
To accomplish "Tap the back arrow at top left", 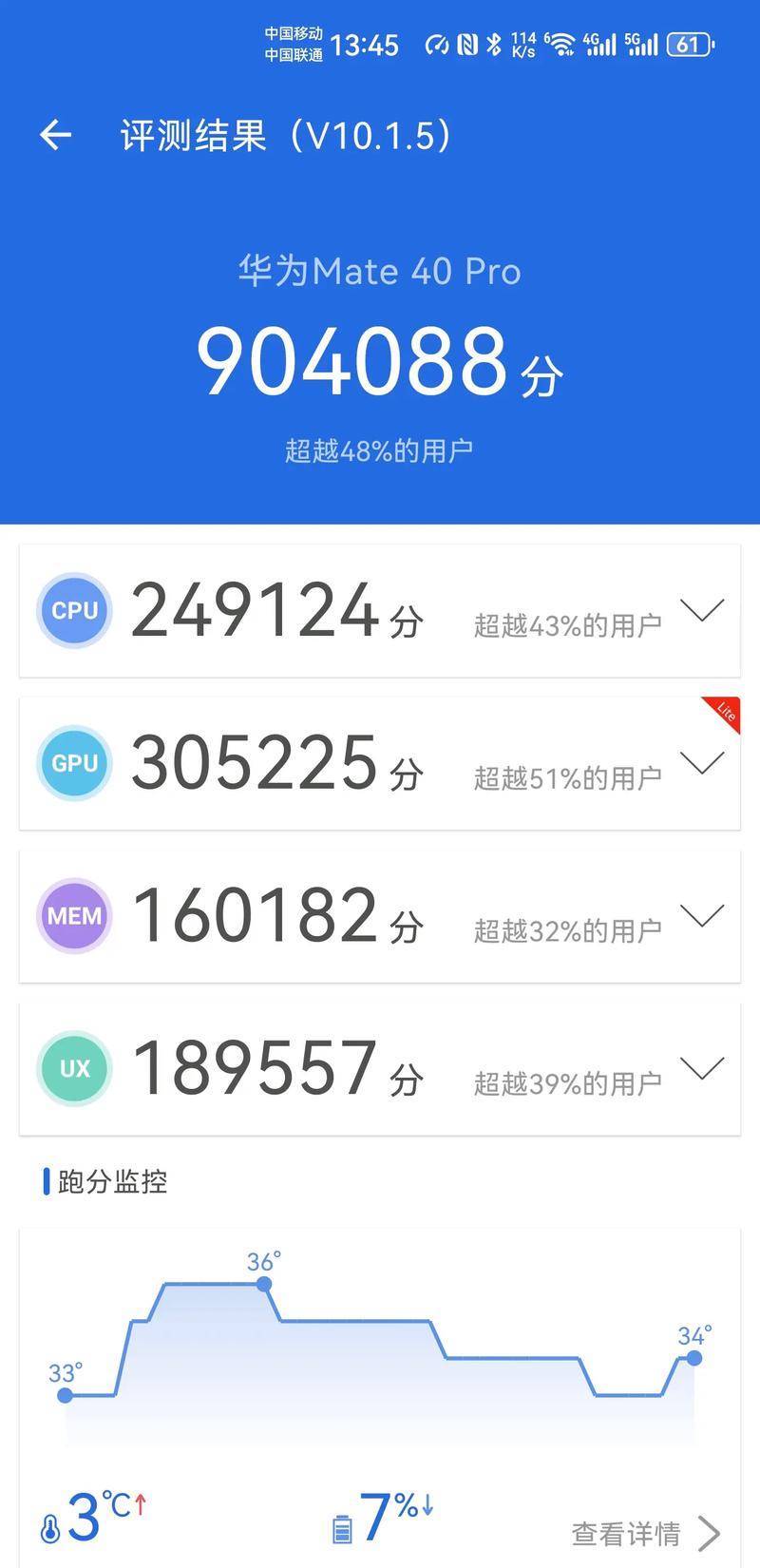I will coord(55,135).
